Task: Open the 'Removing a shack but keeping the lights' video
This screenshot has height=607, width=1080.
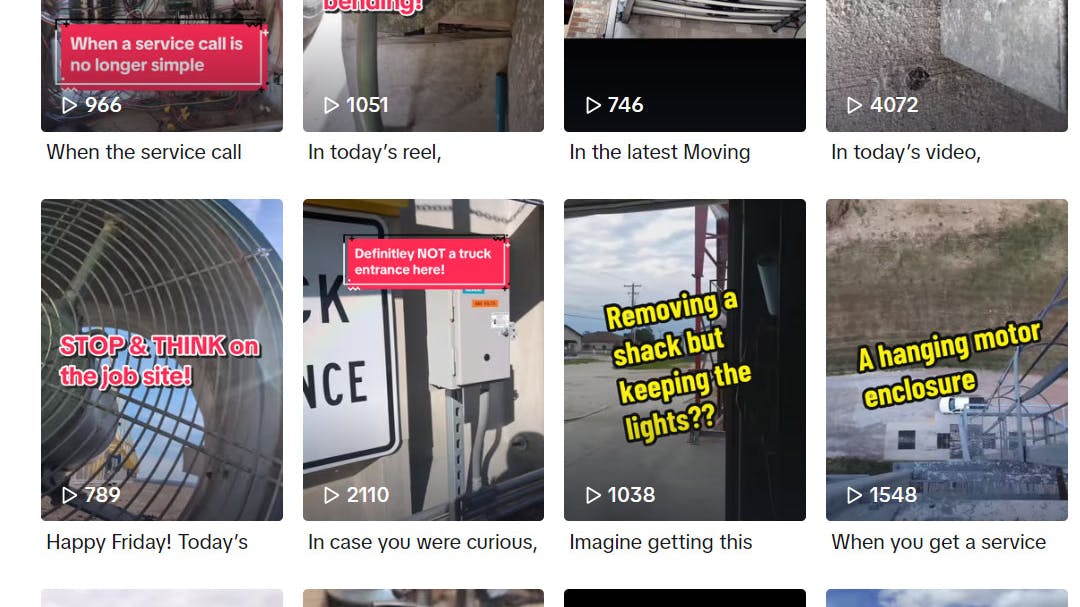Action: 684,360
